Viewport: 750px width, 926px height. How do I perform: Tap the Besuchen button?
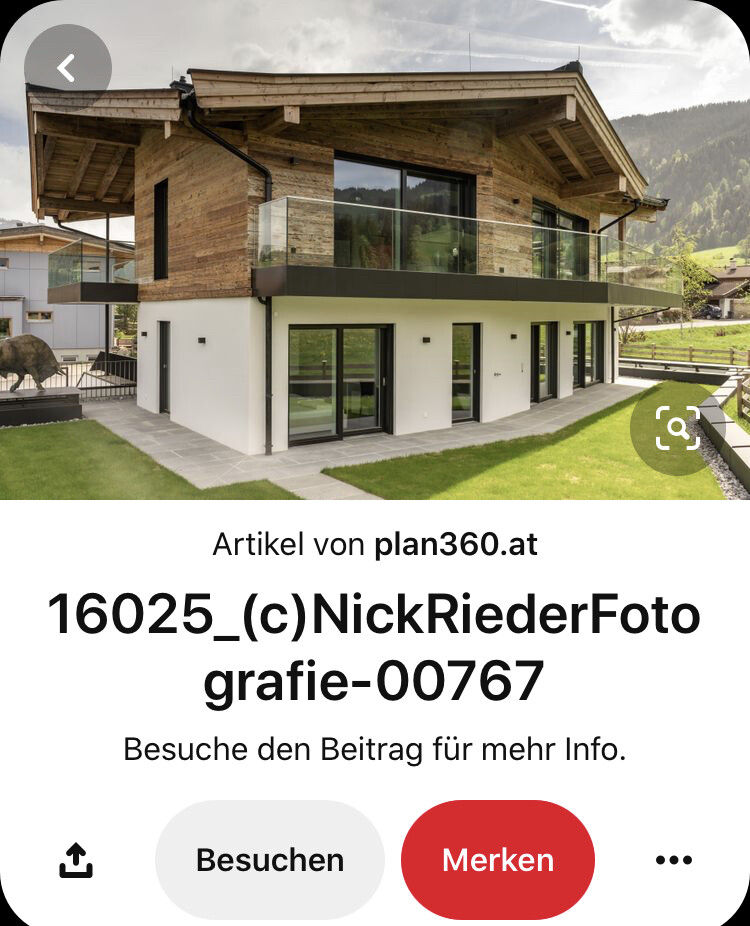[x=270, y=860]
